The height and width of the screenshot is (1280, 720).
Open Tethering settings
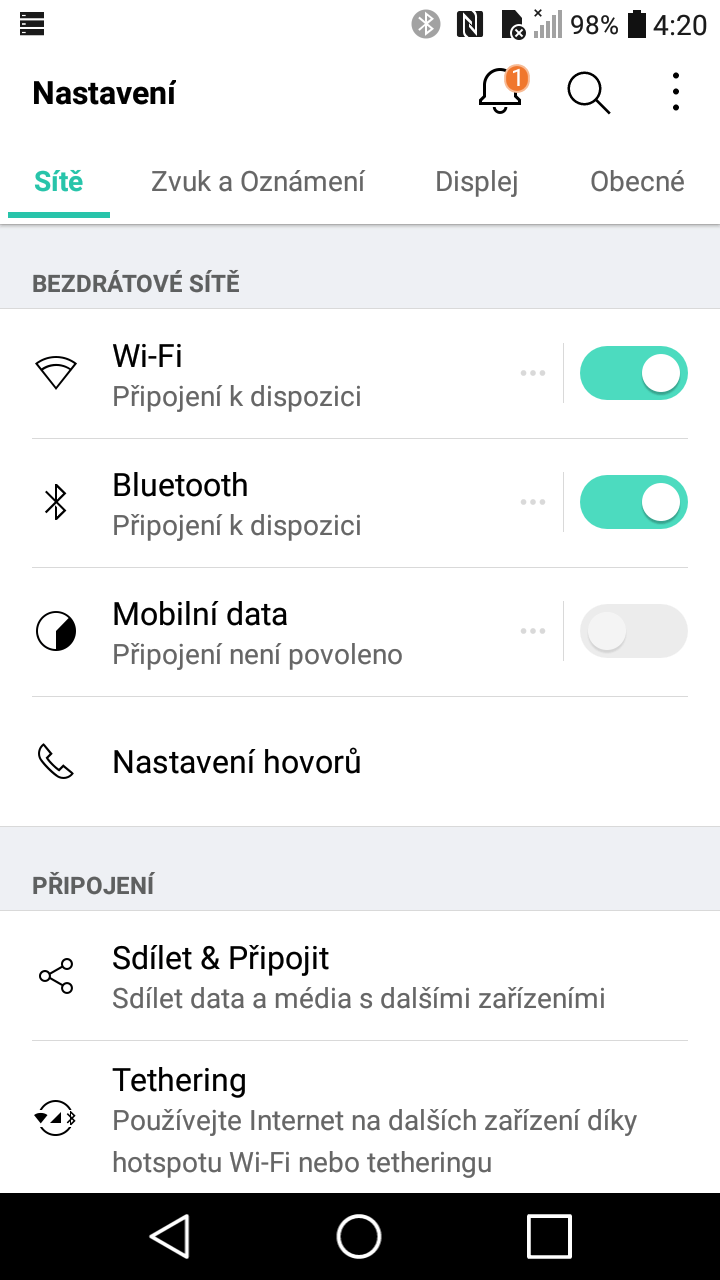pyautogui.click(x=360, y=1117)
